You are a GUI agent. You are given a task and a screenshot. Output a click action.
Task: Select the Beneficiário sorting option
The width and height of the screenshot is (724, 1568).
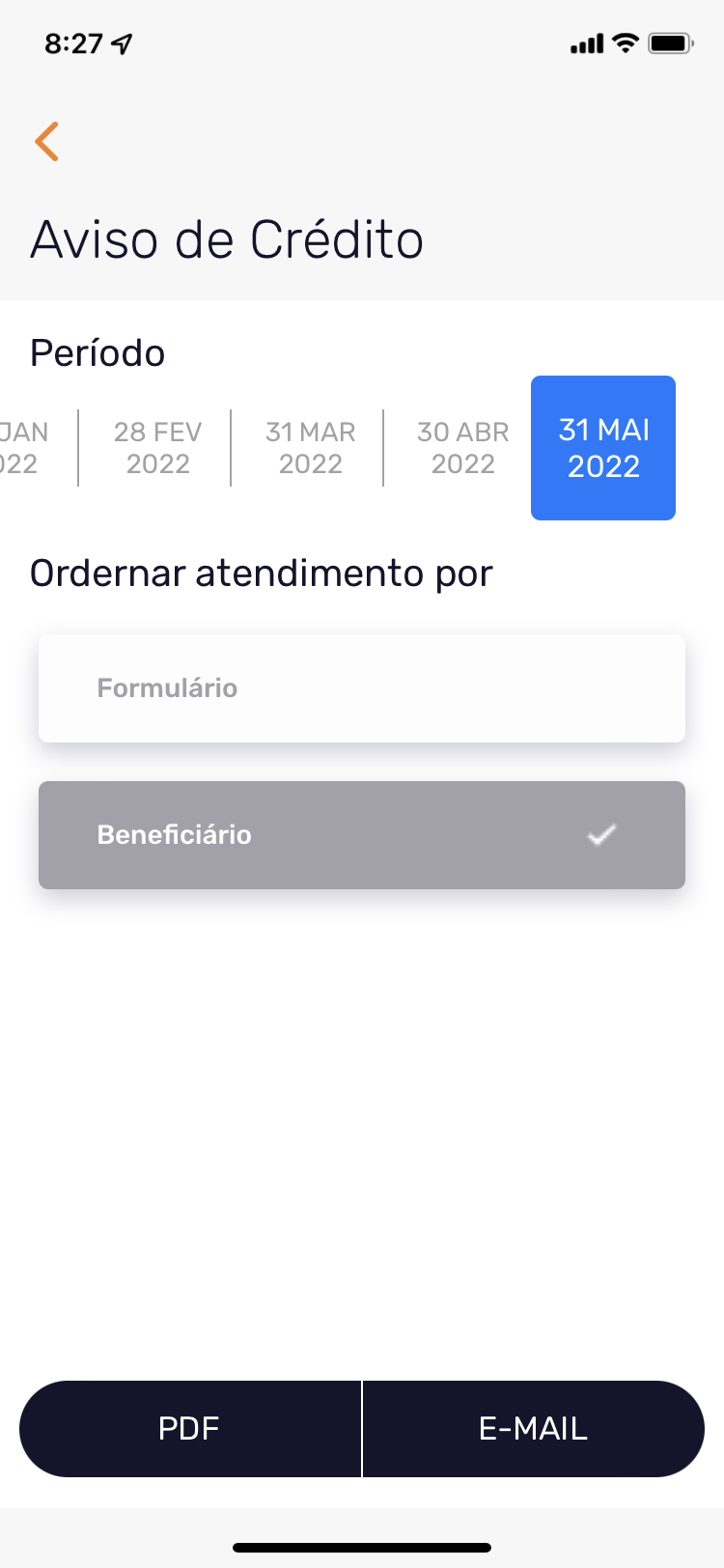[362, 835]
